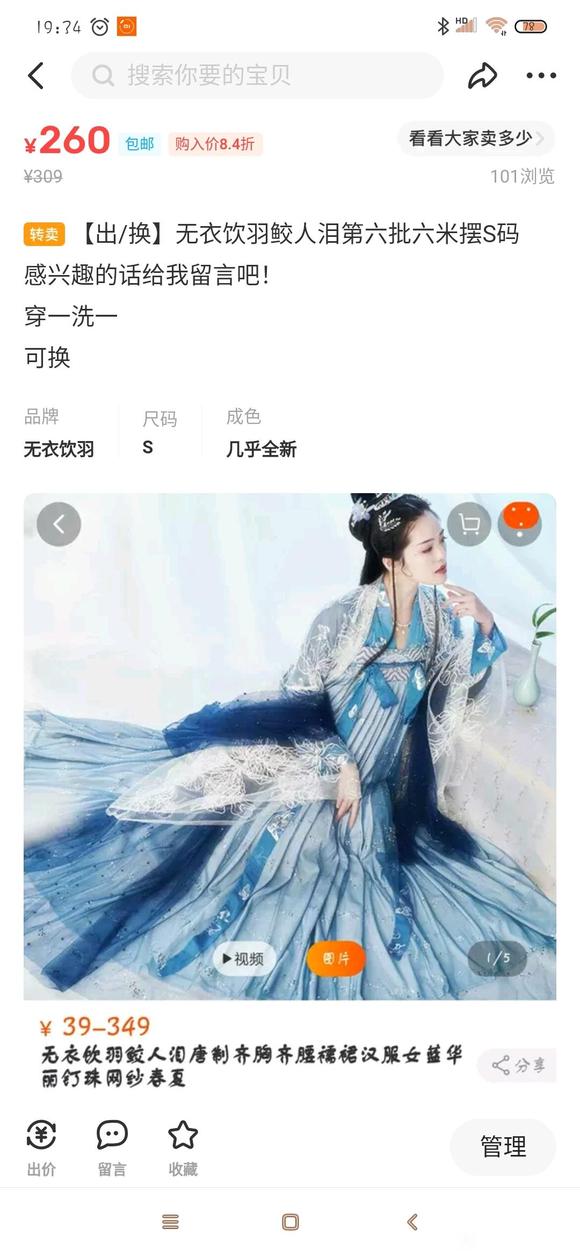Tap 出价 to make an offer
This screenshot has height=1257, width=580.
(41, 1148)
